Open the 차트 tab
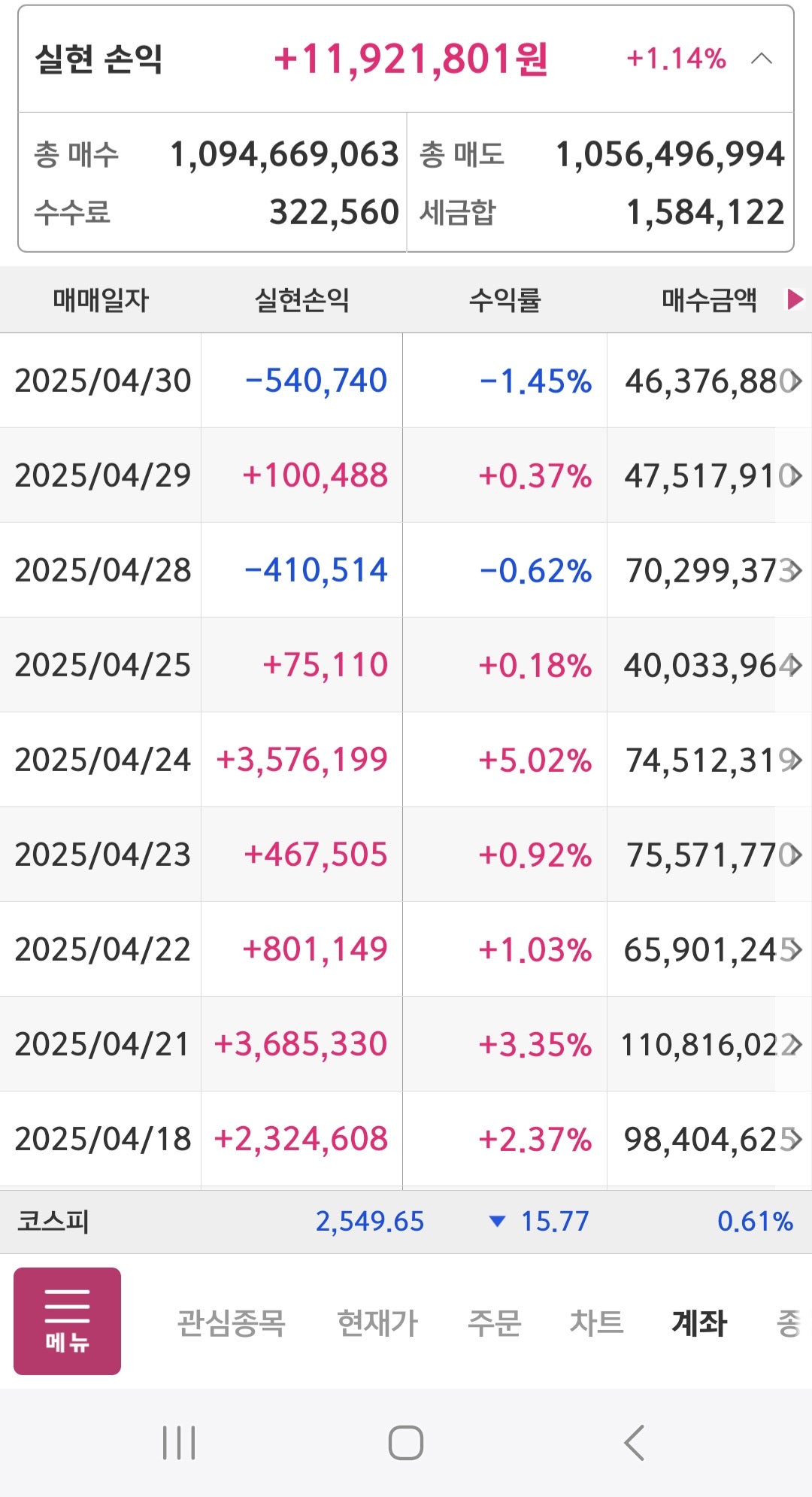This screenshot has width=812, height=1497. pos(596,1322)
